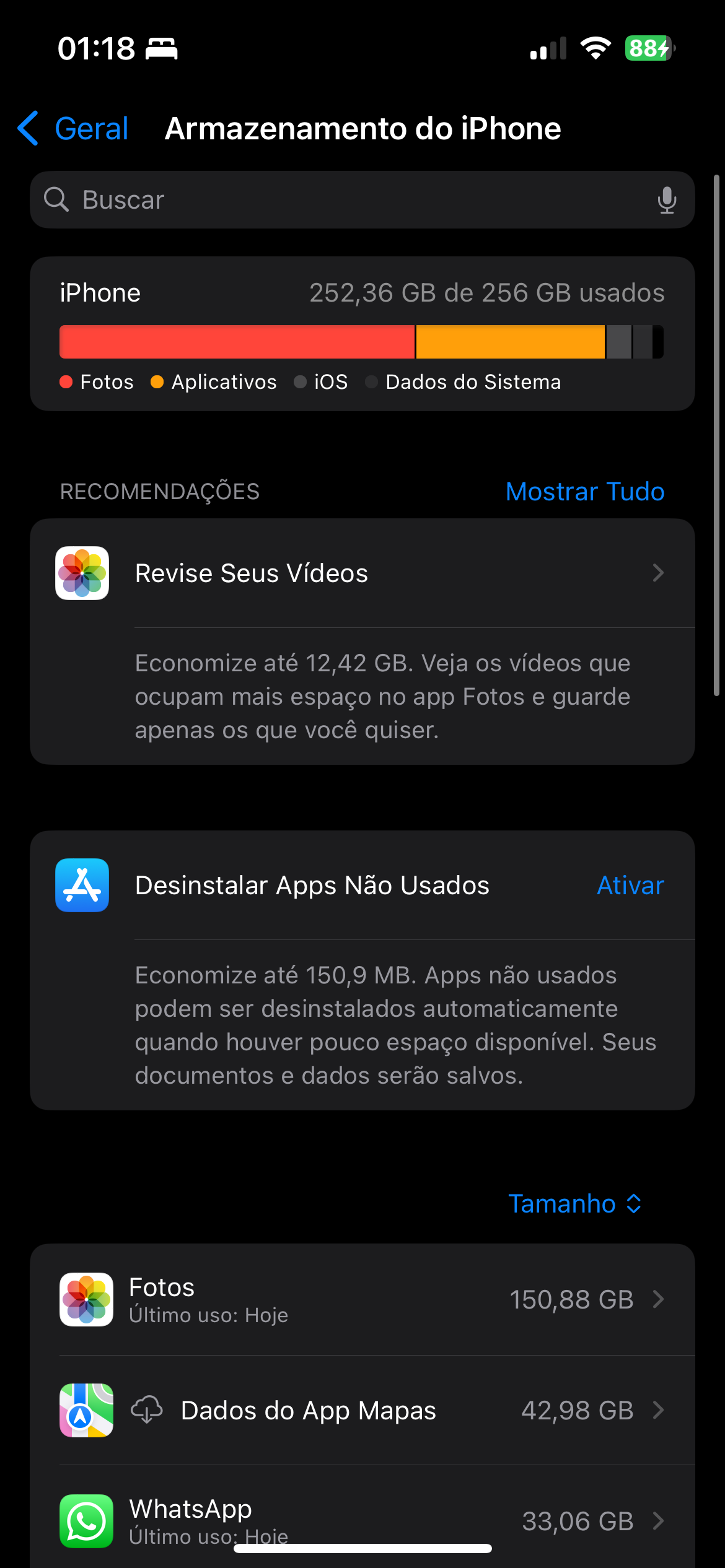Start voice dictation in search
The width and height of the screenshot is (725, 1568).
667,200
